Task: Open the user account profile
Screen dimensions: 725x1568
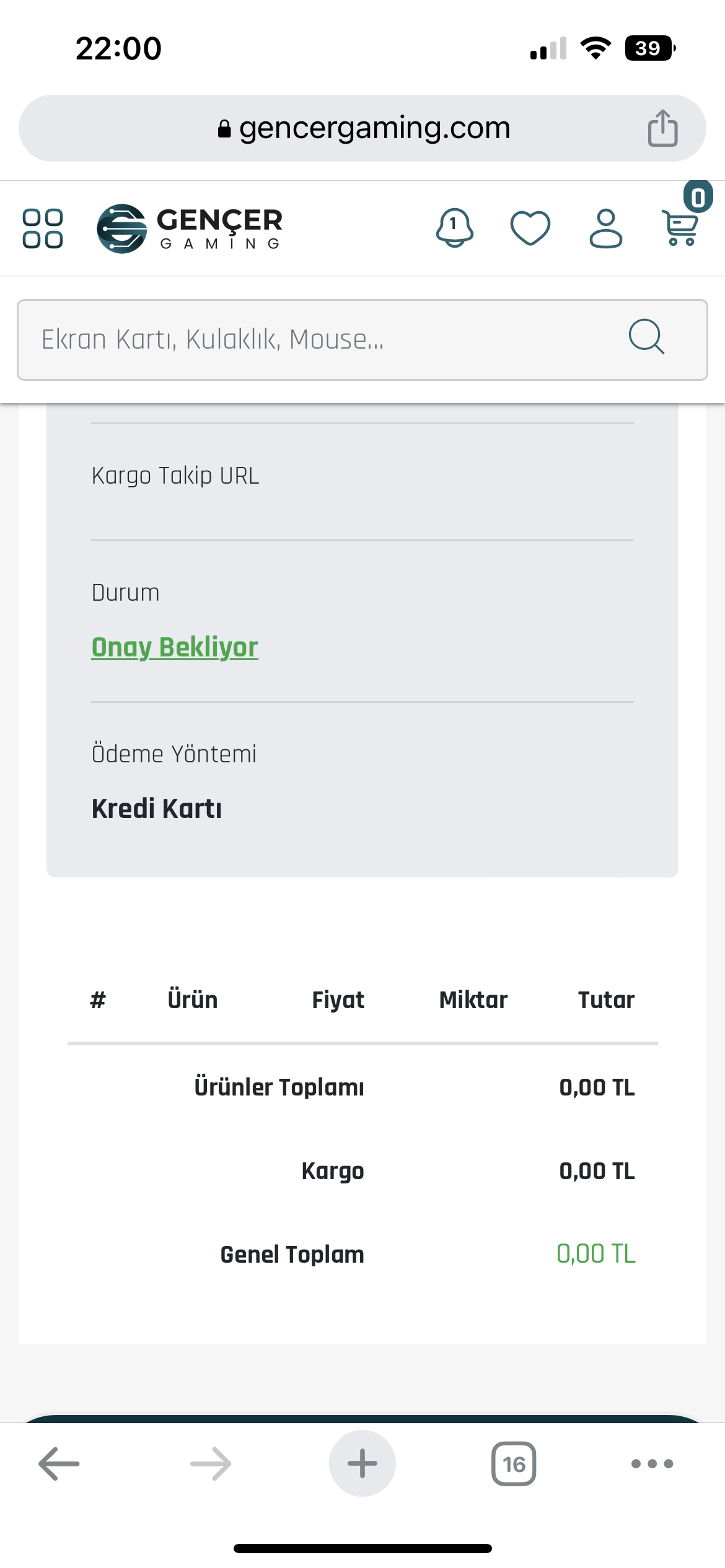Action: [x=605, y=229]
